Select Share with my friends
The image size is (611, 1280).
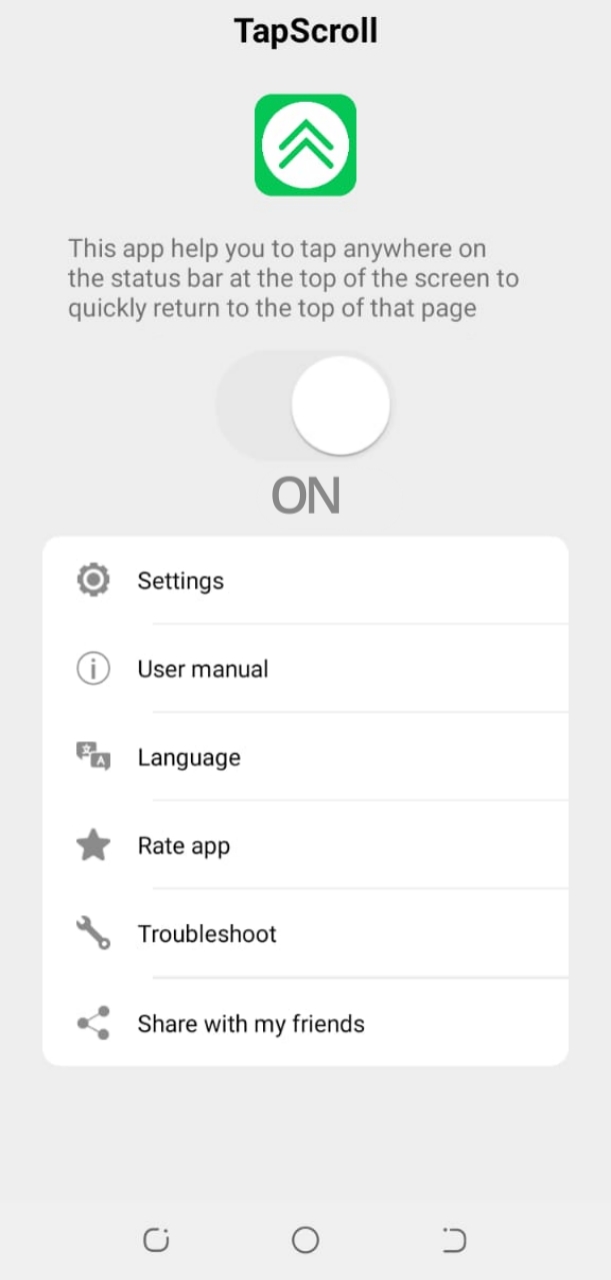coord(304,1023)
